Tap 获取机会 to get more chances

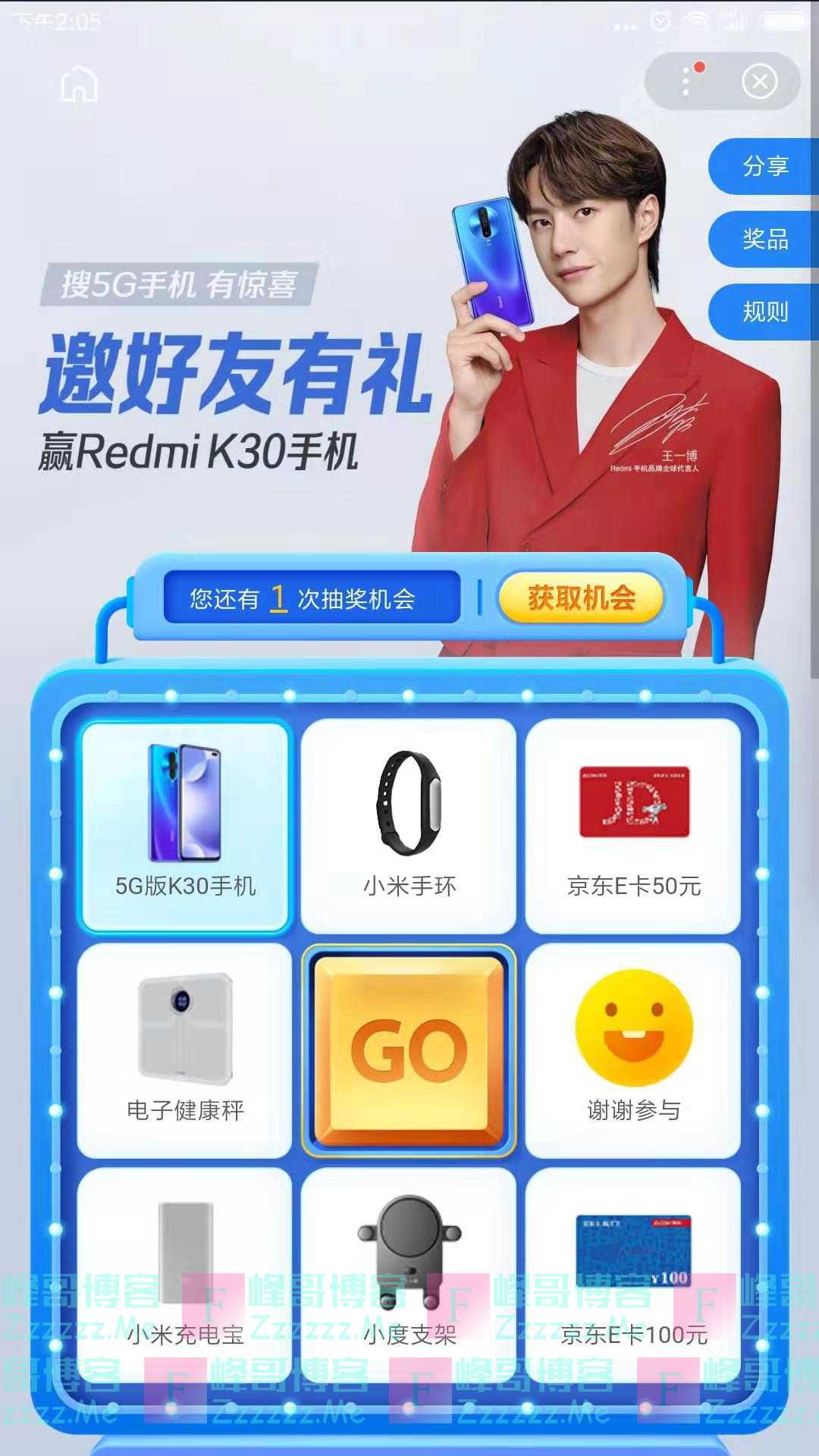(581, 598)
